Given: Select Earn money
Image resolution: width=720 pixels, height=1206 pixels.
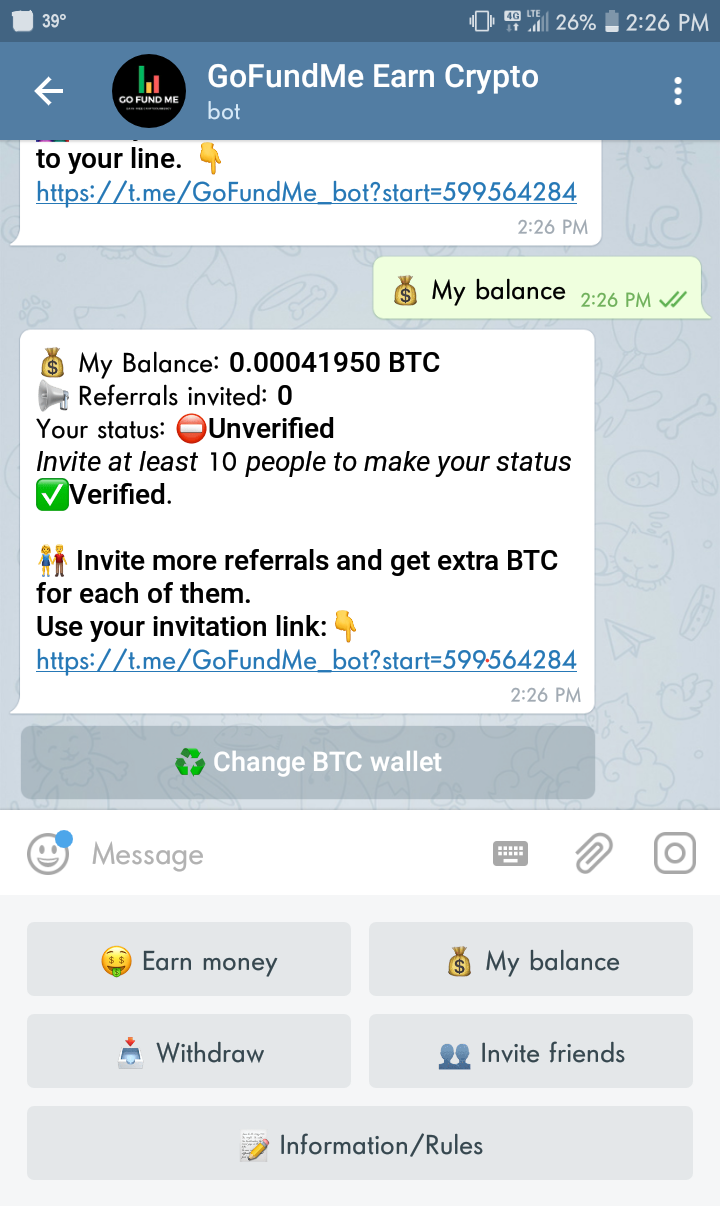Looking at the screenshot, I should tap(189, 959).
